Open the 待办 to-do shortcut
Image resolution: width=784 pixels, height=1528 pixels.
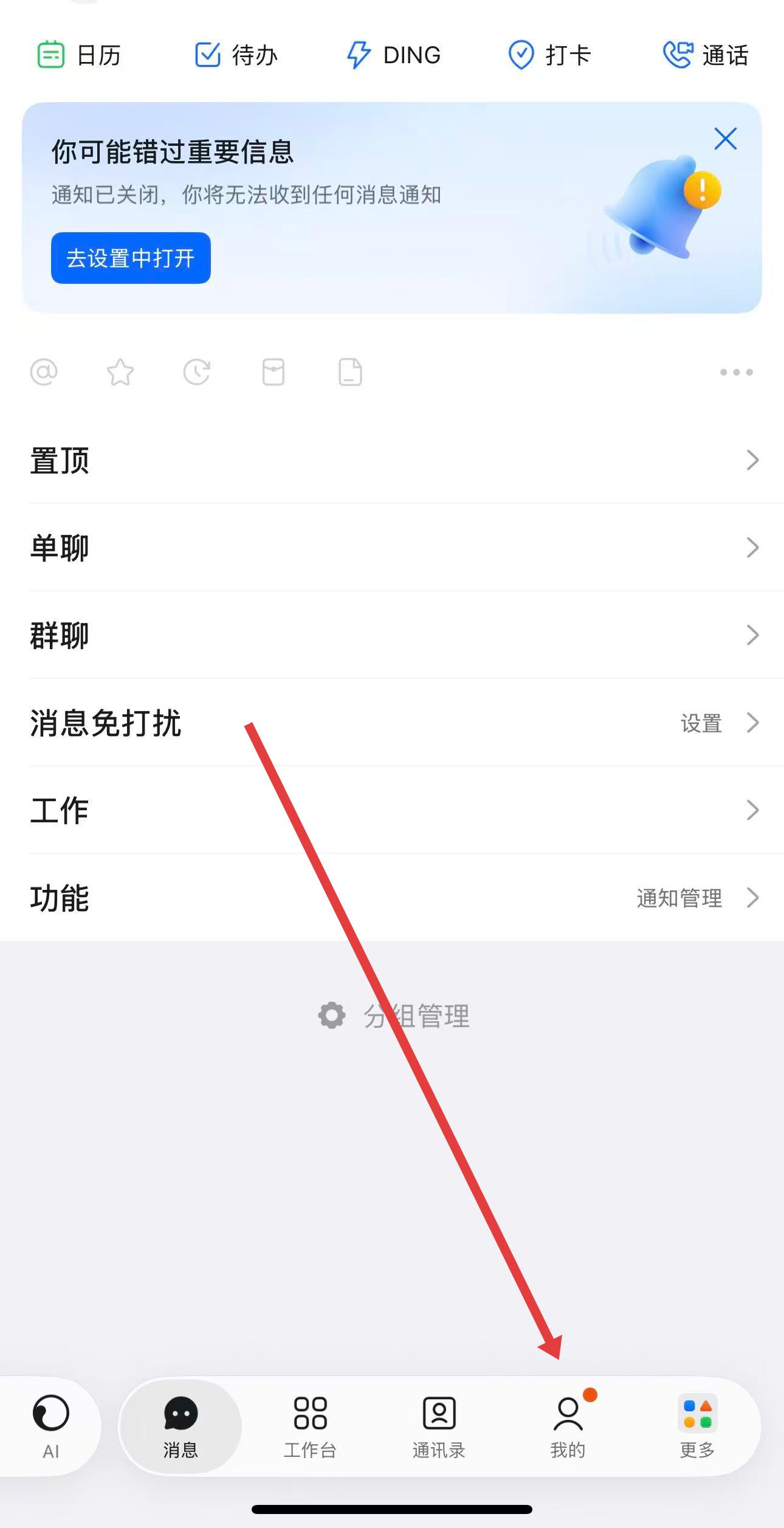(236, 55)
